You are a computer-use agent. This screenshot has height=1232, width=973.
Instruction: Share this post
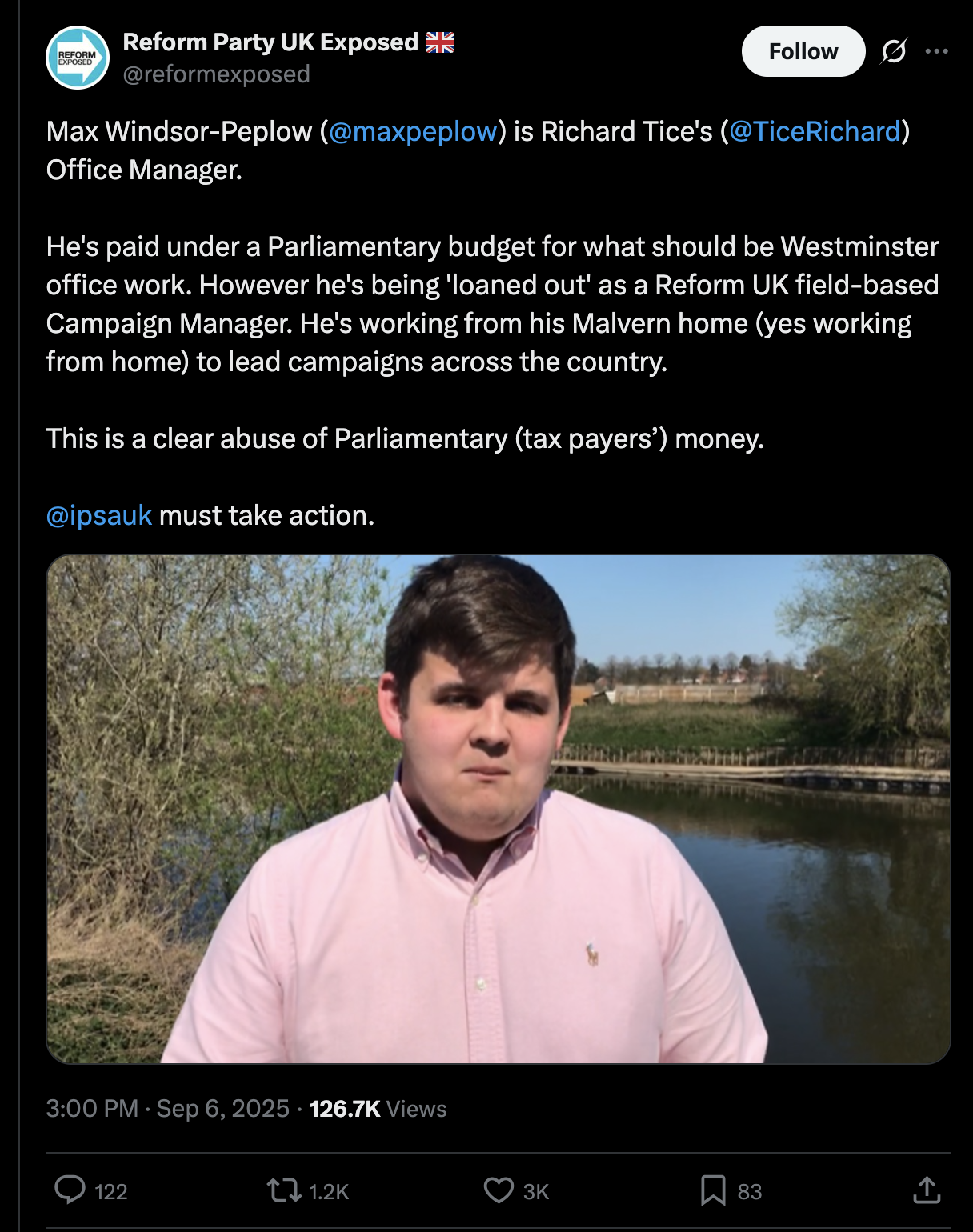coord(926,1190)
